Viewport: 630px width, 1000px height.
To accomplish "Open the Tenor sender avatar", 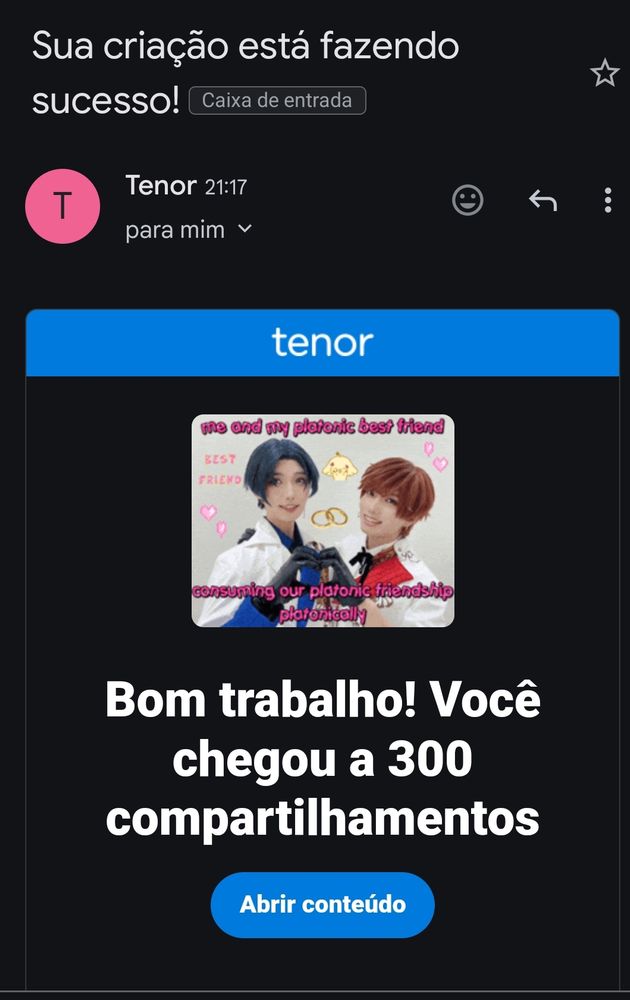I will (62, 206).
